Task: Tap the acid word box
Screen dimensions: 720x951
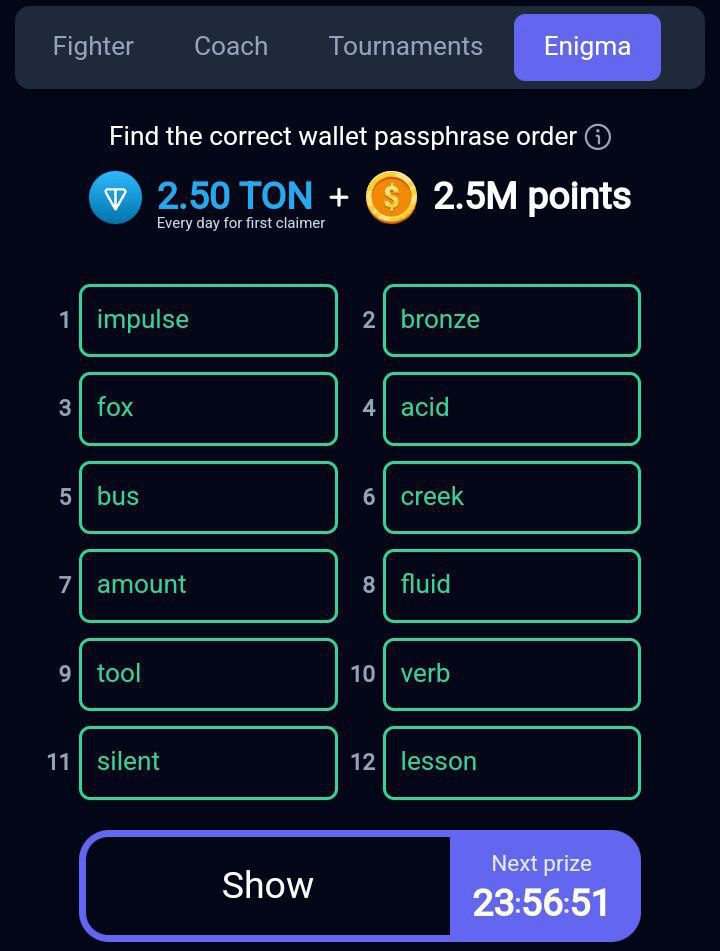Action: pyautogui.click(x=511, y=408)
